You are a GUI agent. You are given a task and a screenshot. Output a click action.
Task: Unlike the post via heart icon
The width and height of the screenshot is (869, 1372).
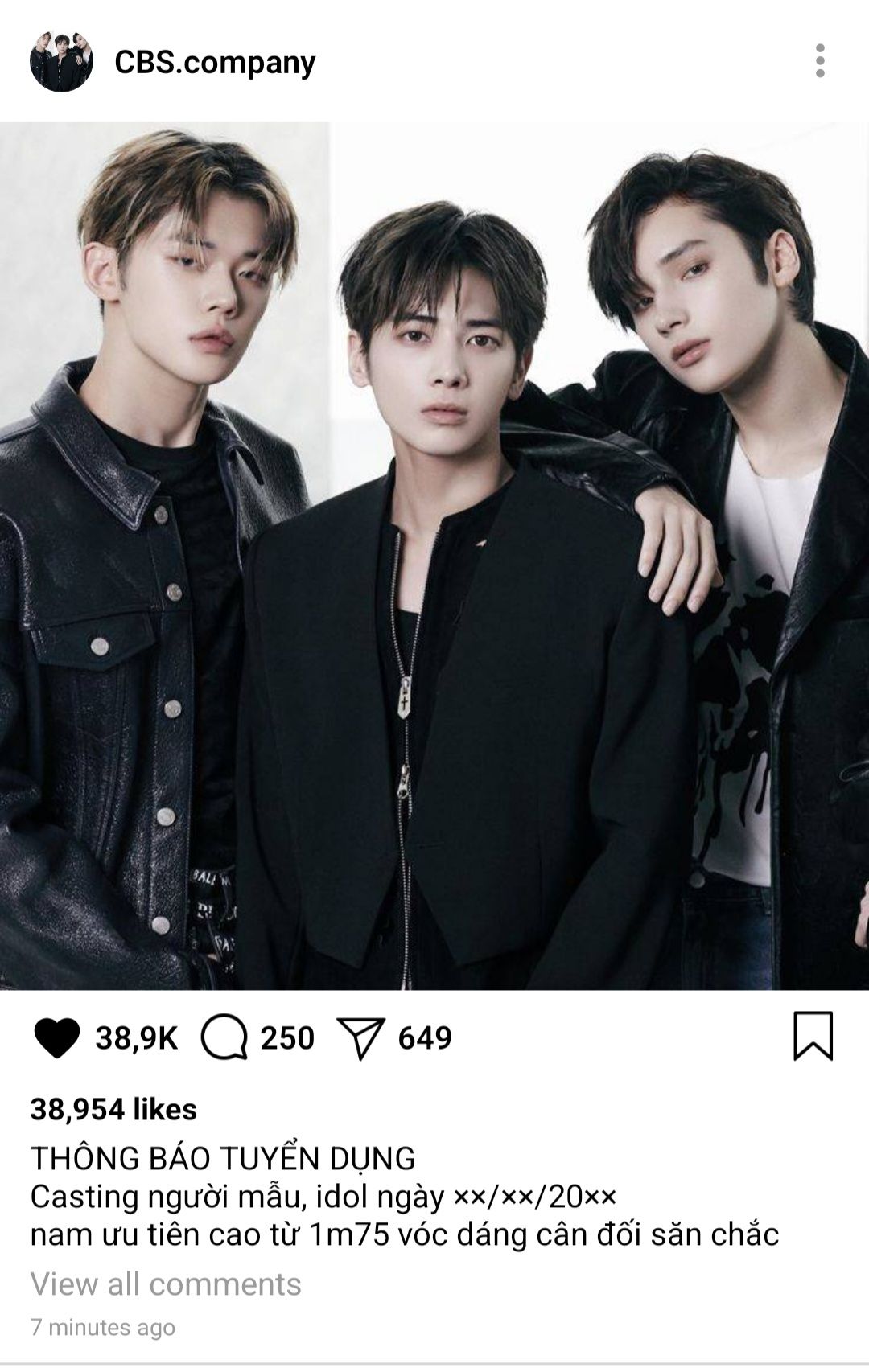coord(56,1037)
